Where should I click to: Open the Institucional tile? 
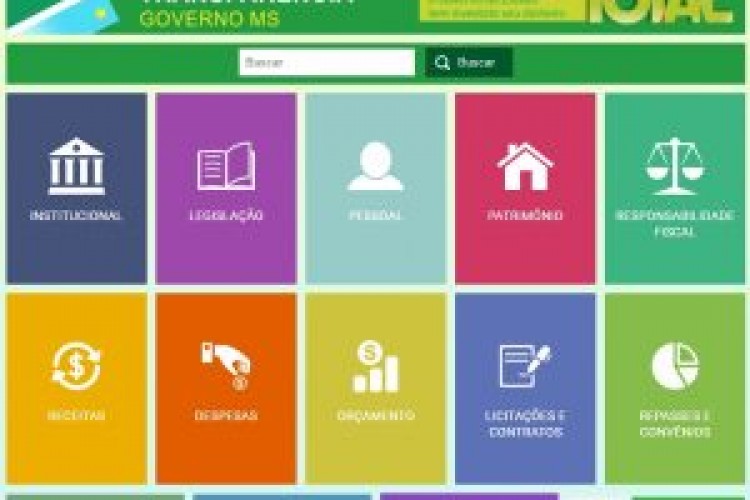pyautogui.click(x=76, y=188)
